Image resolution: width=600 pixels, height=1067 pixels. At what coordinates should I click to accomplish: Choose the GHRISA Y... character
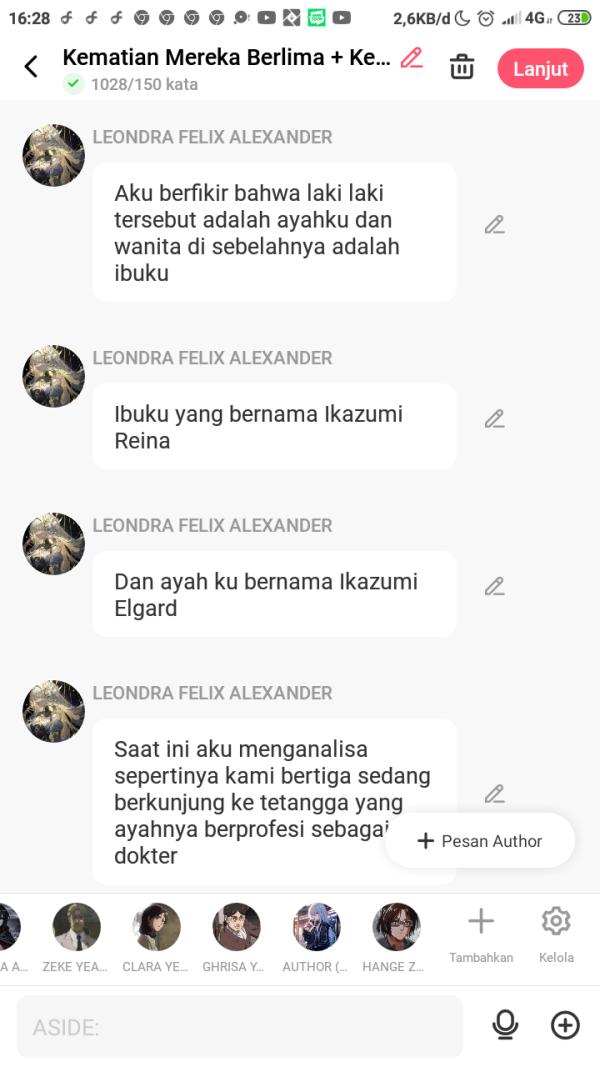click(237, 928)
